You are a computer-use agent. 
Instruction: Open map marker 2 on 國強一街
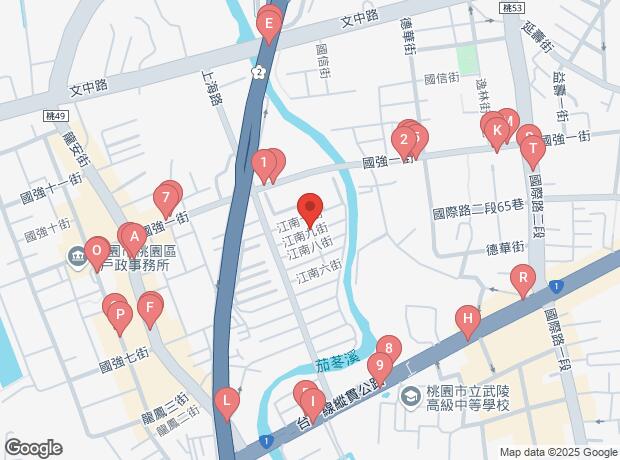pos(404,140)
